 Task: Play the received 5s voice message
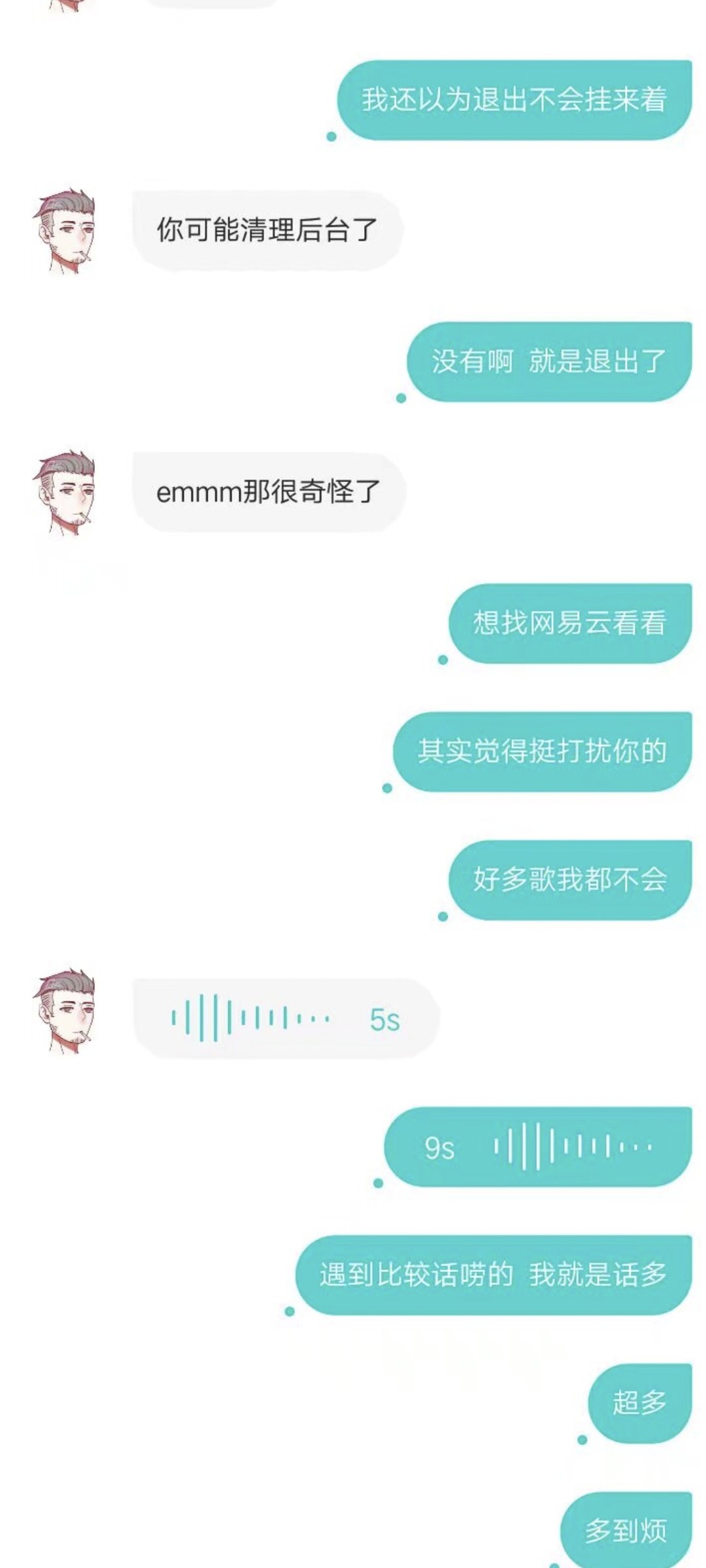[x=286, y=1018]
